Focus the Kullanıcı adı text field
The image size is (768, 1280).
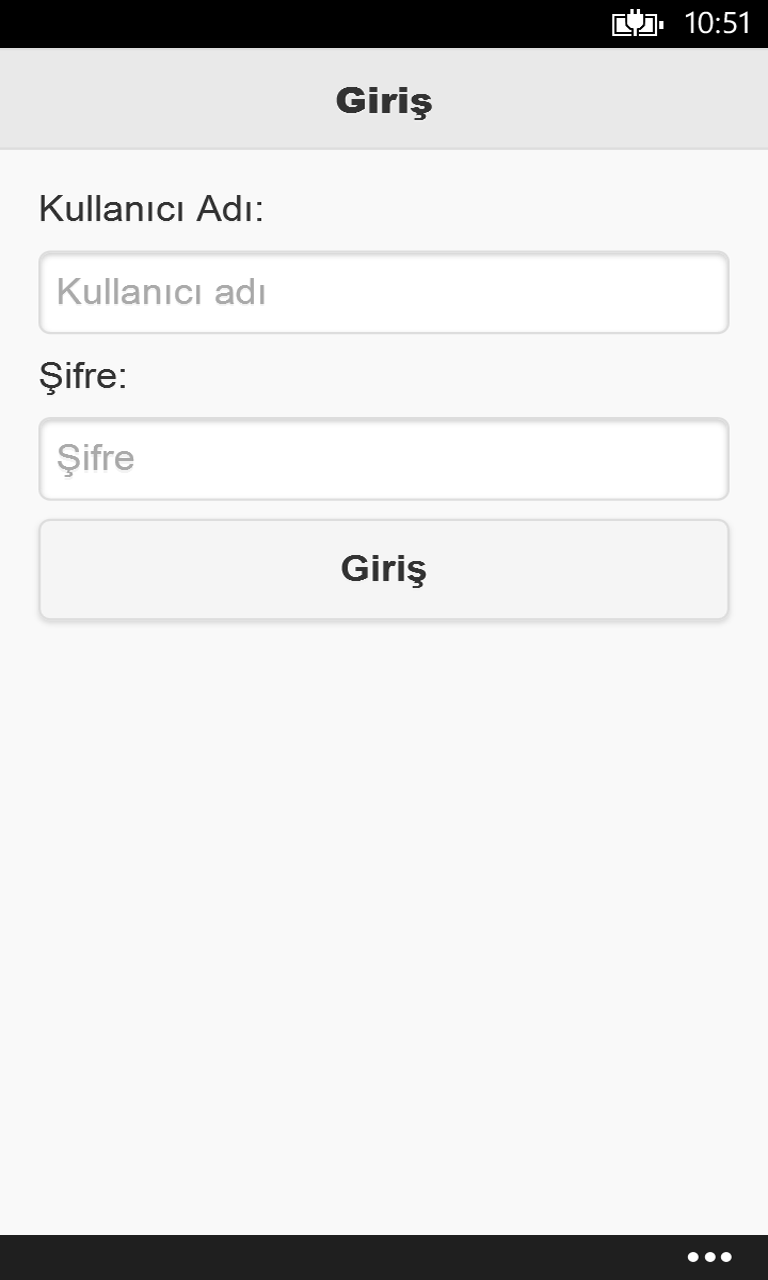(x=384, y=292)
